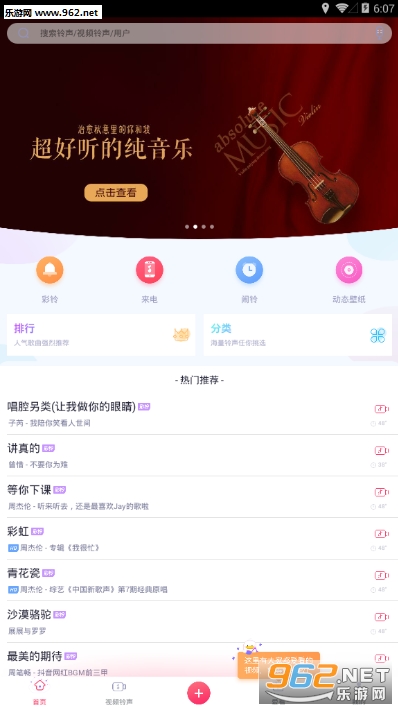The width and height of the screenshot is (398, 710).
Task: Tap the video icon beside 彩虹
Action: [x=381, y=534]
